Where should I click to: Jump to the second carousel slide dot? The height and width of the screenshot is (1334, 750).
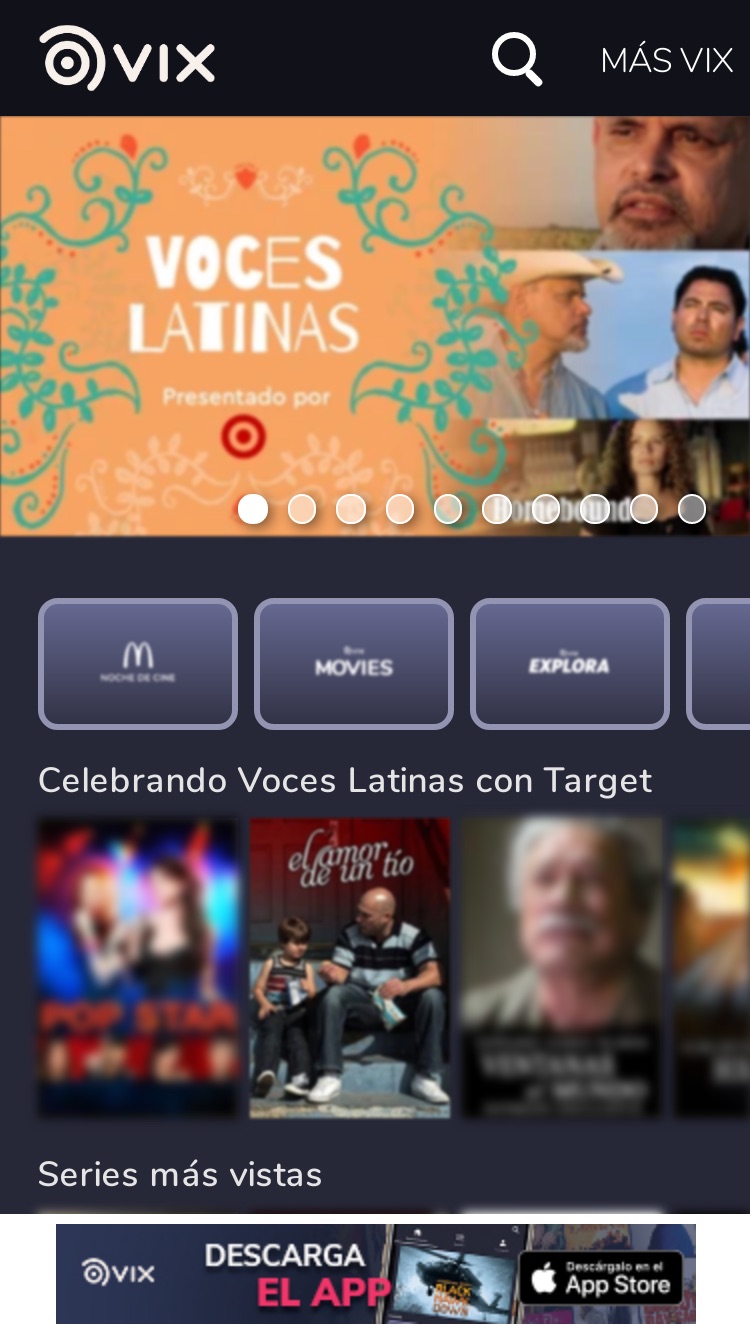pos(302,509)
